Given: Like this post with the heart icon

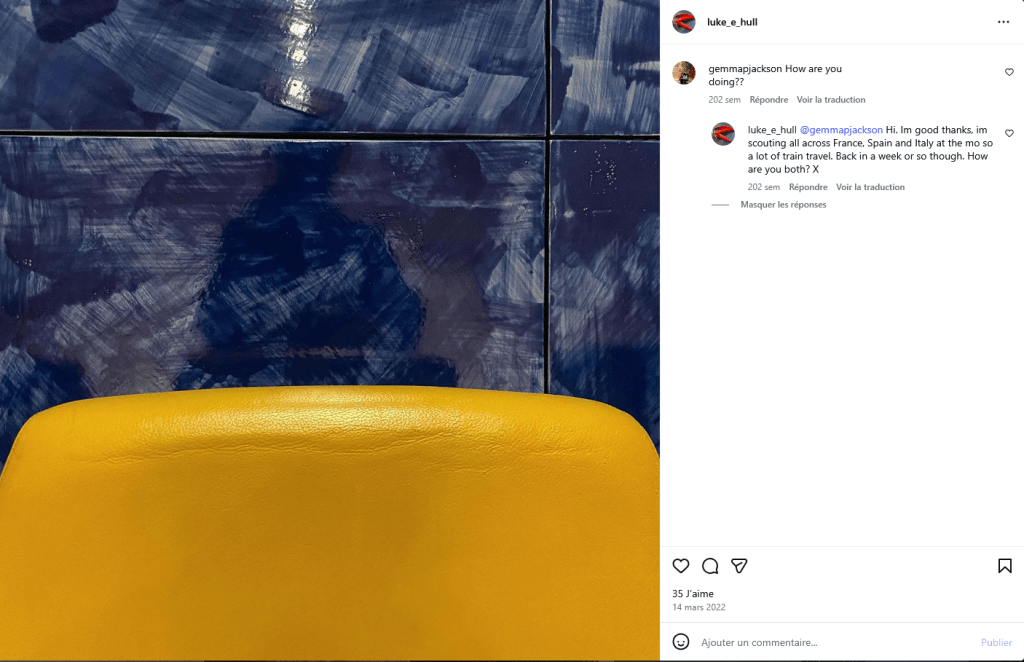Looking at the screenshot, I should (681, 566).
